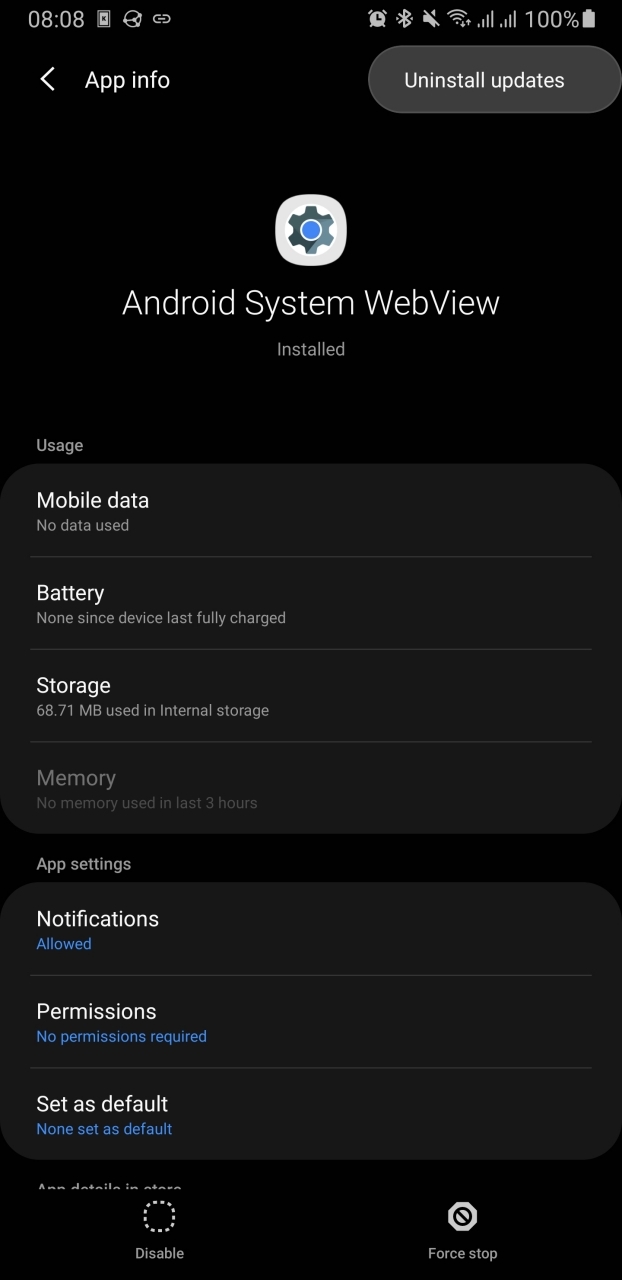Image resolution: width=622 pixels, height=1280 pixels.
Task: Force stop the app
Action: (462, 1231)
